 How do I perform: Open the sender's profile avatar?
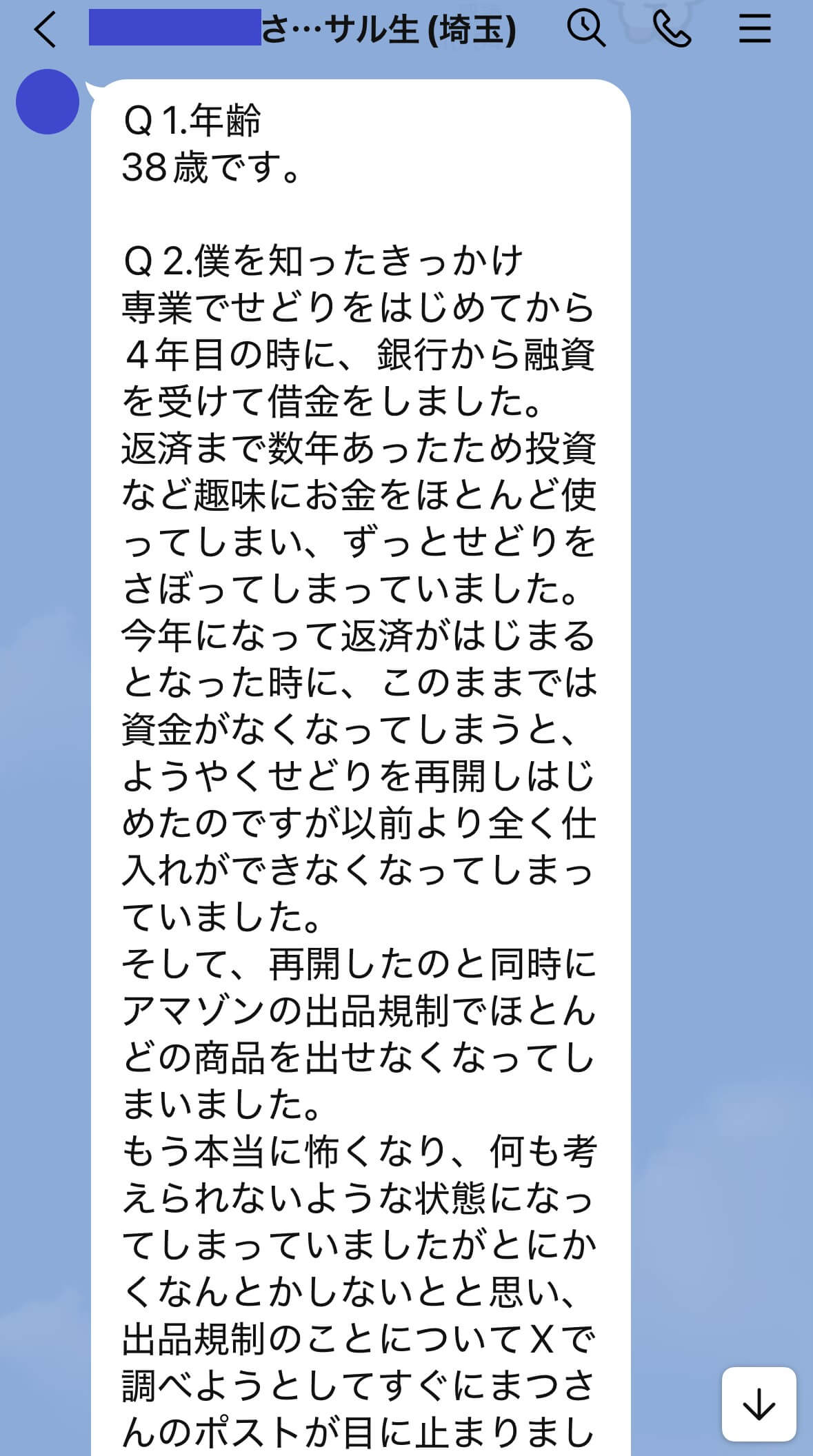tap(48, 102)
